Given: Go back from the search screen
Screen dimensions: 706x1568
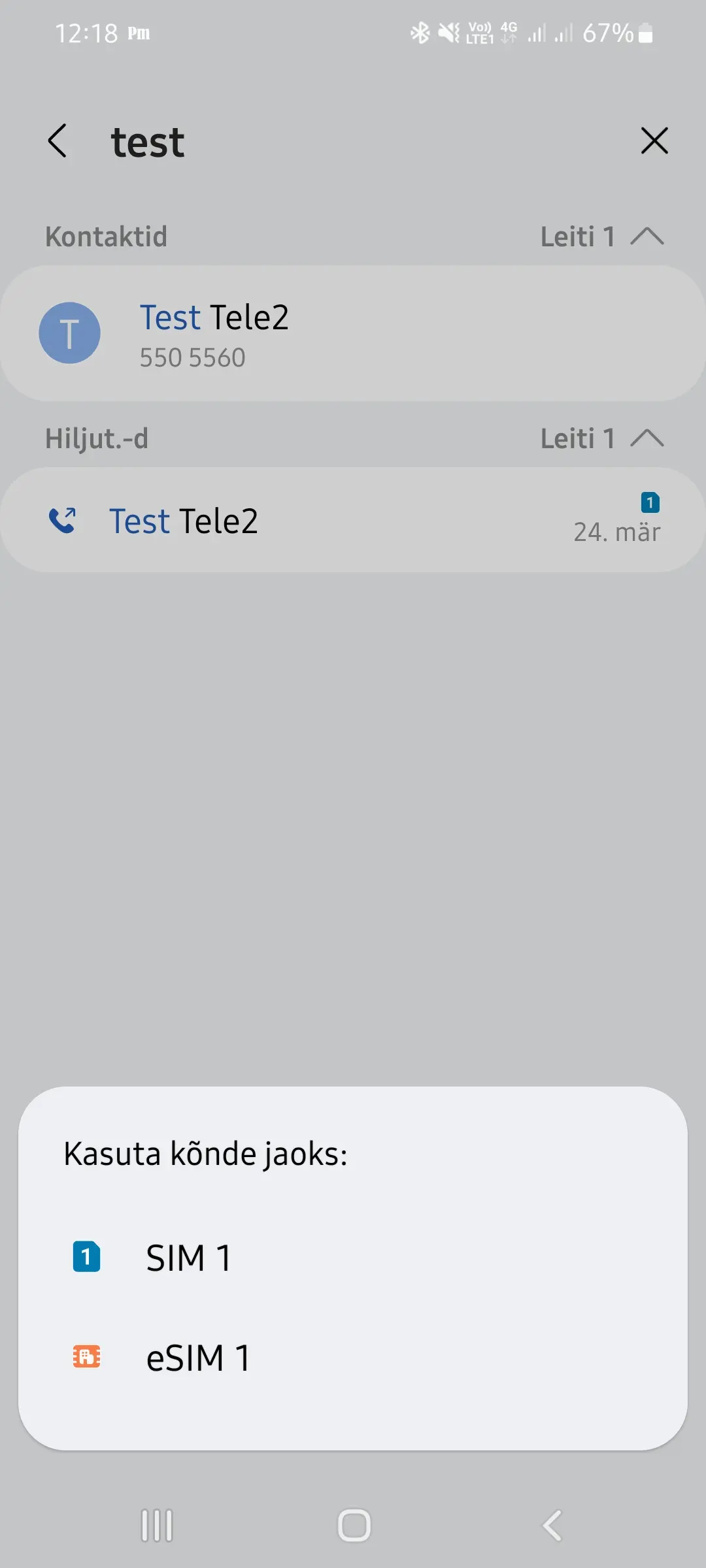Looking at the screenshot, I should (58, 141).
